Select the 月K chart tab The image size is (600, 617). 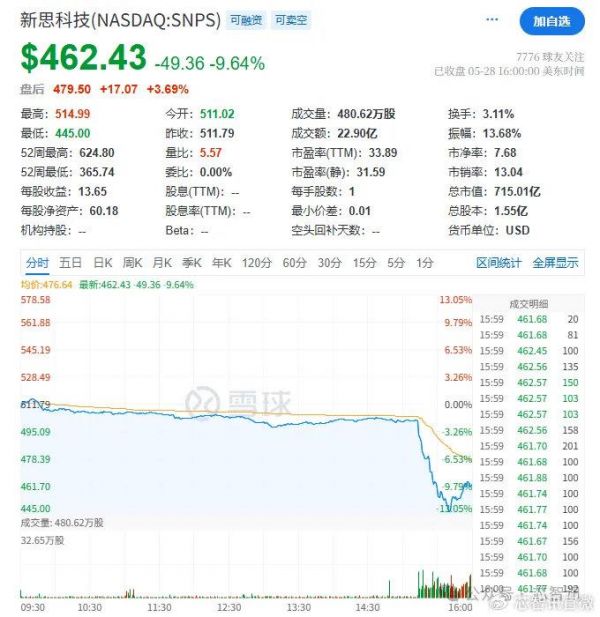[x=162, y=263]
